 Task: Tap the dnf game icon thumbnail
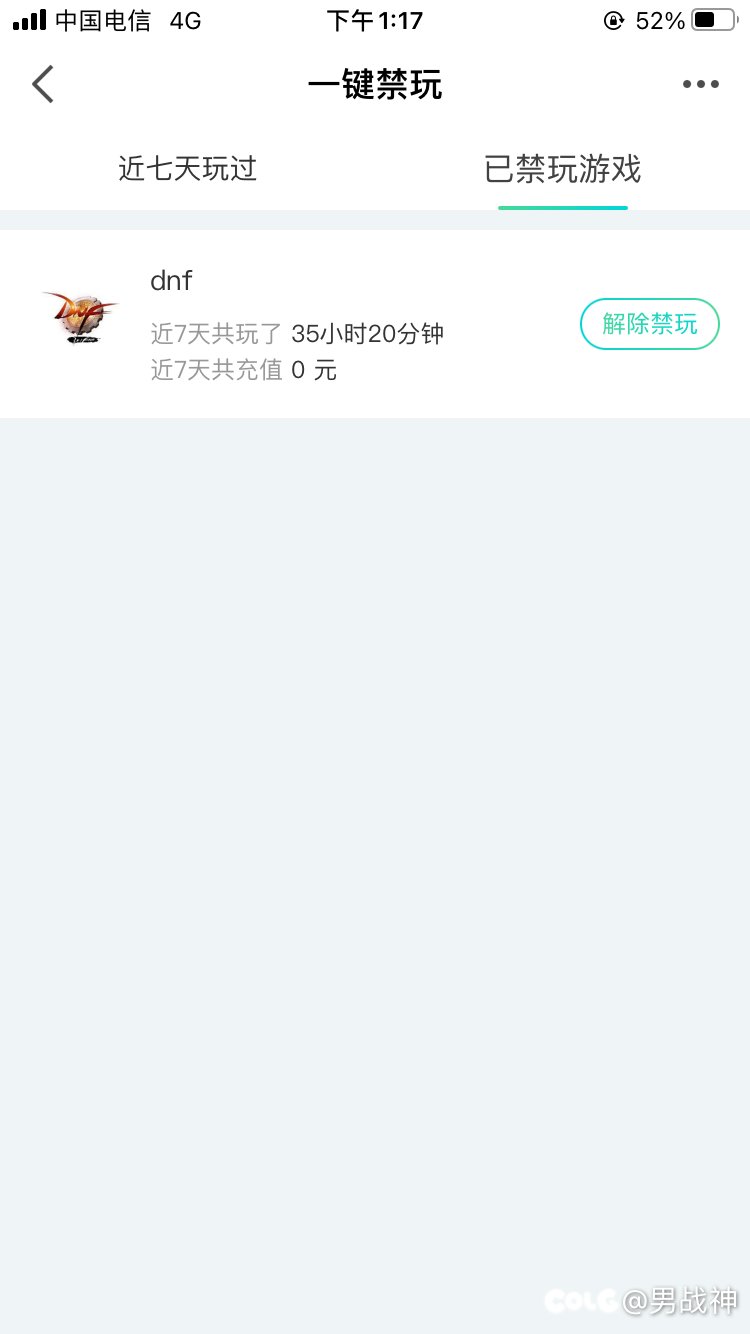[x=80, y=317]
